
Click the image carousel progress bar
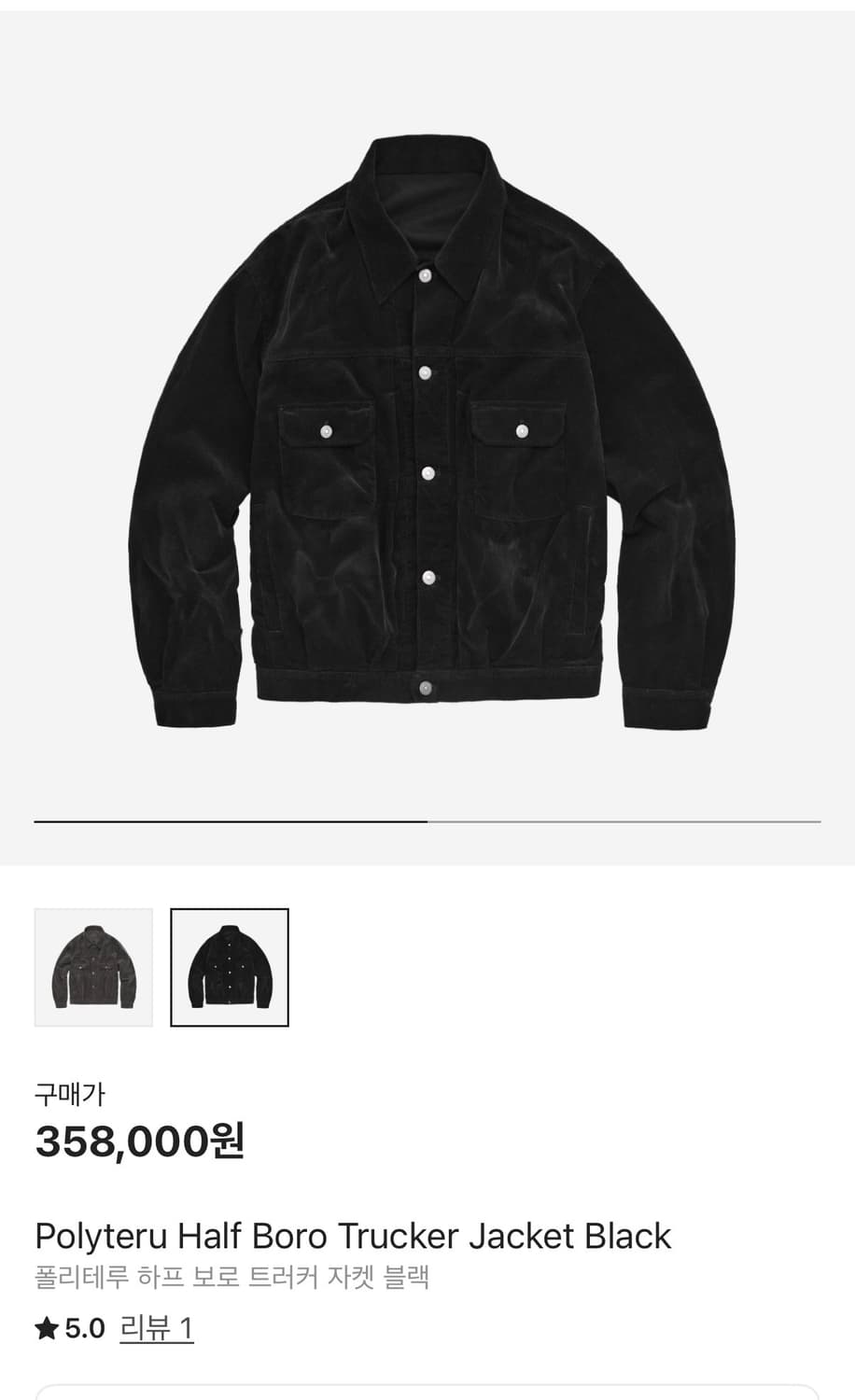(427, 819)
